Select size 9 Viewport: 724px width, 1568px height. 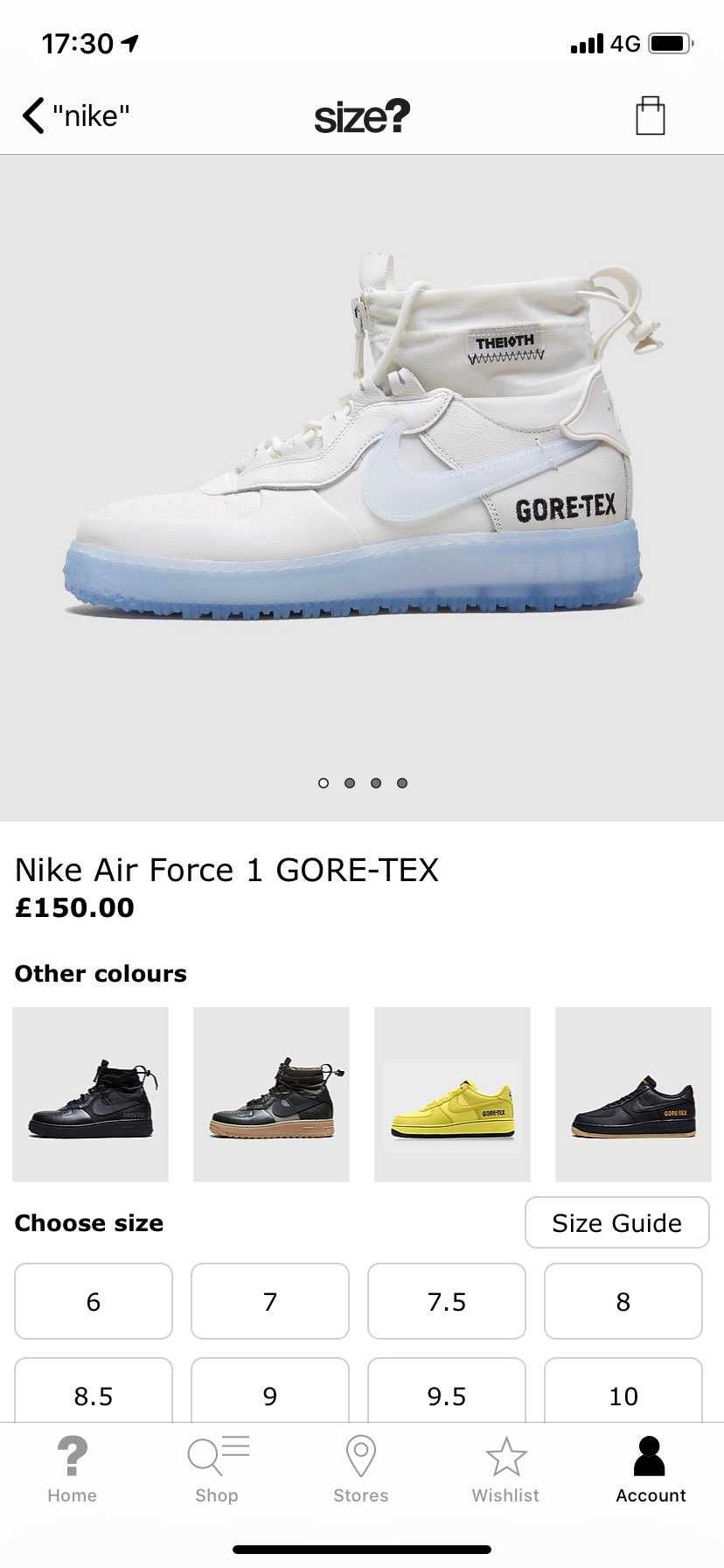(270, 1390)
